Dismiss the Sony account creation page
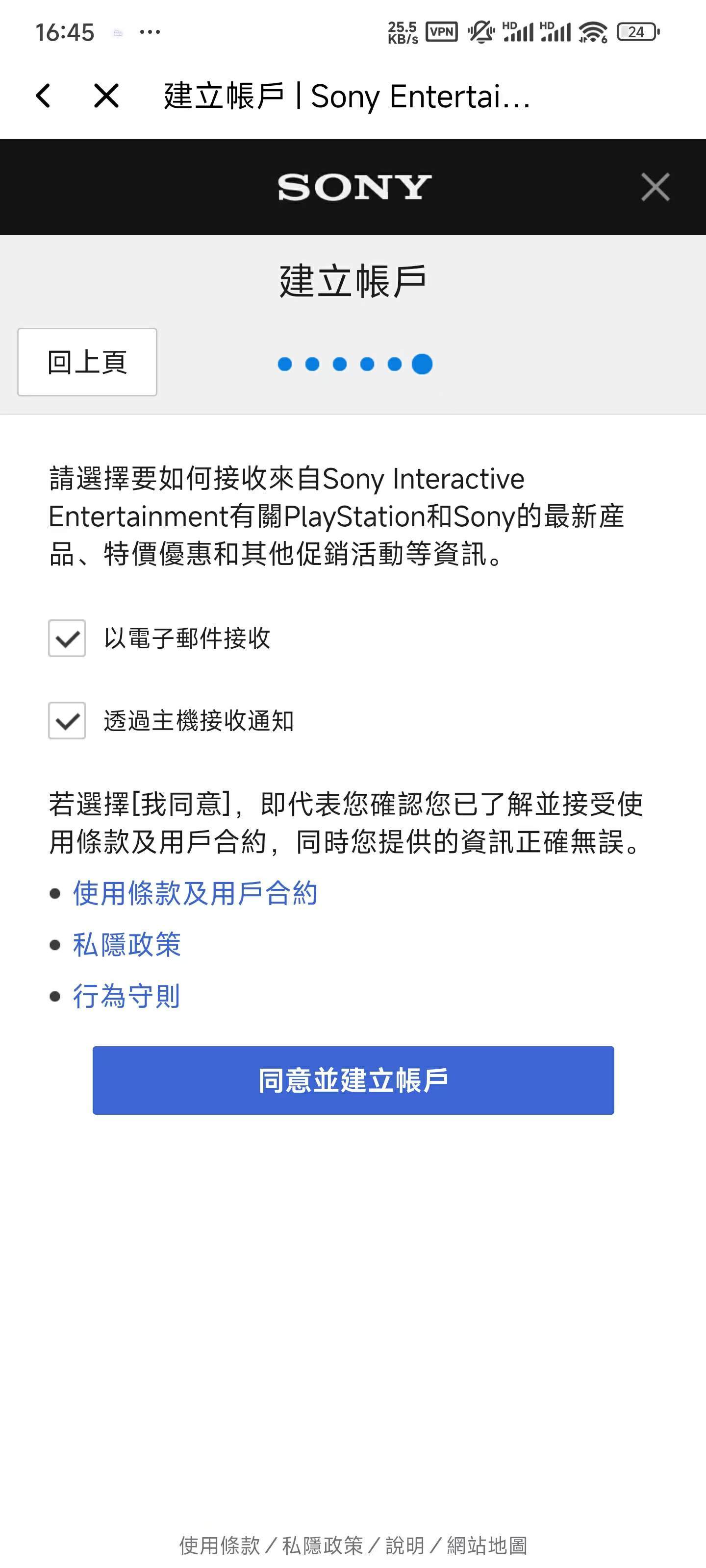The image size is (706, 1568). coord(655,187)
